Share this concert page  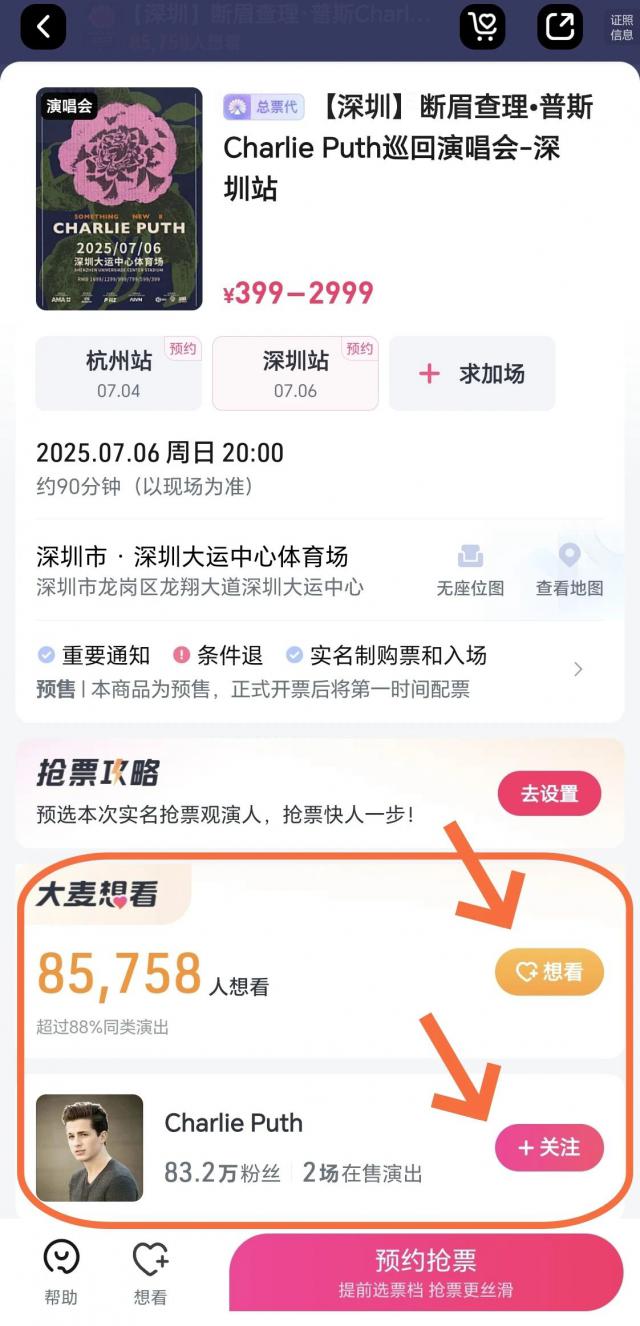click(x=560, y=27)
